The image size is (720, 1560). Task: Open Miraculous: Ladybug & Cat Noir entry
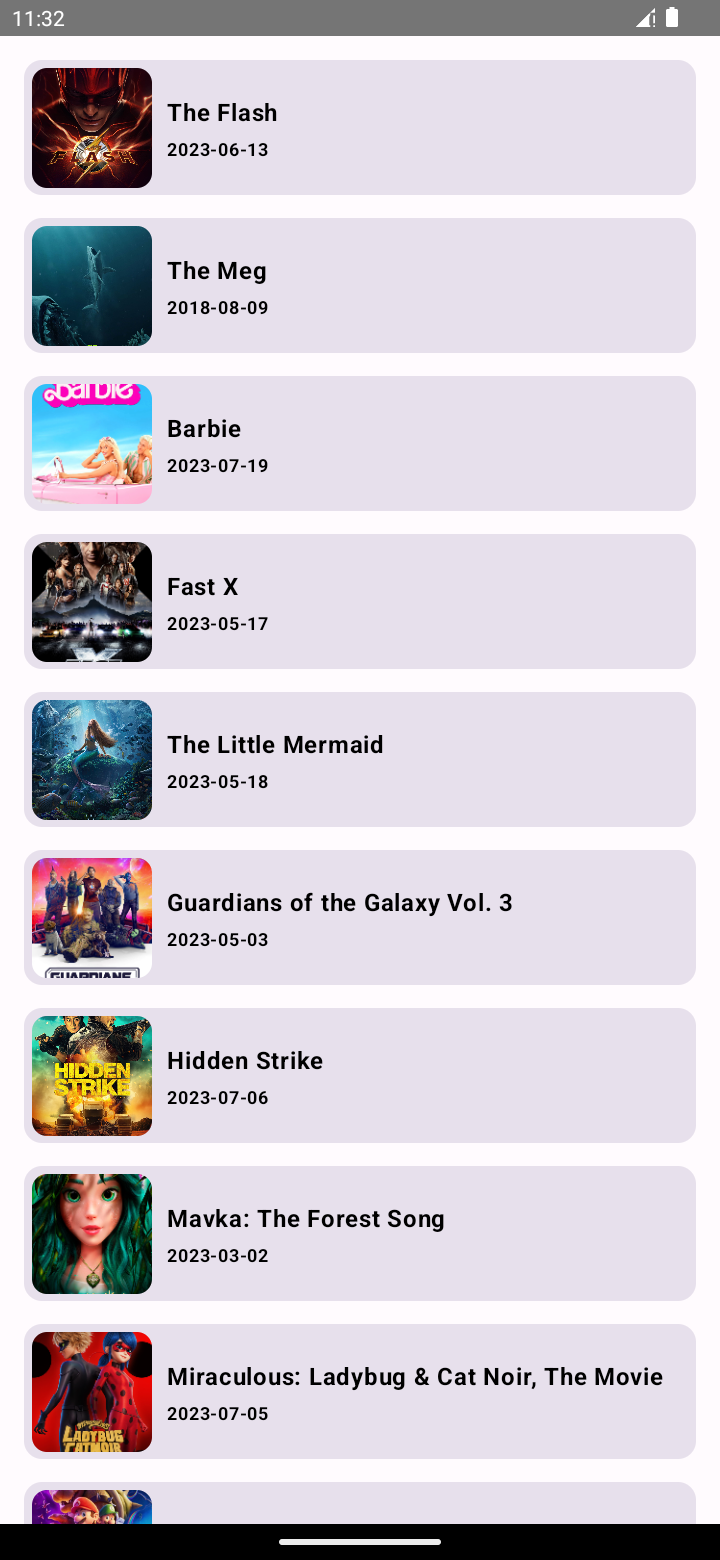click(x=360, y=1391)
